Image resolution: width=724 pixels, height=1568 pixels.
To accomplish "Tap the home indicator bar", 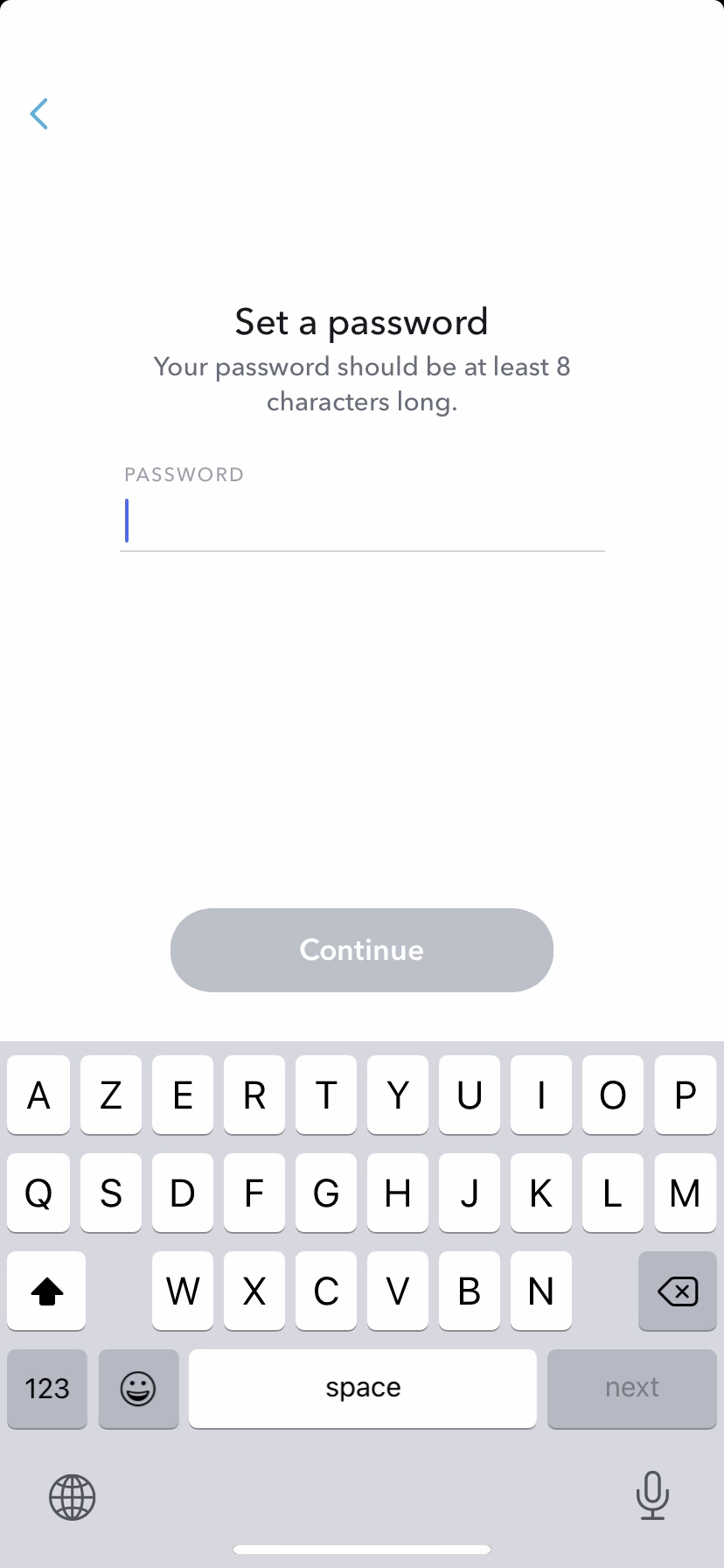I will coord(362,1547).
